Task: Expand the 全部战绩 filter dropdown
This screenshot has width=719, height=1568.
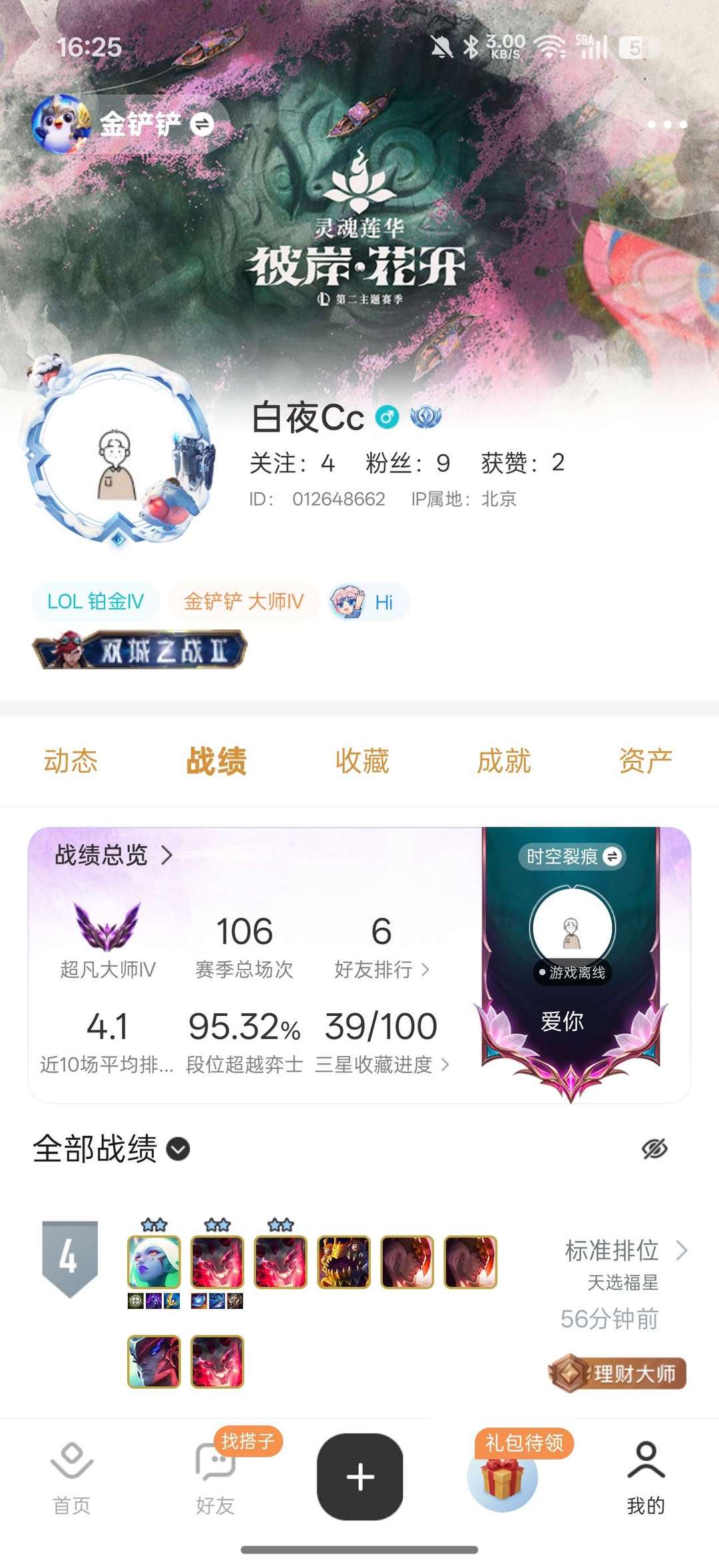Action: 111,1149
